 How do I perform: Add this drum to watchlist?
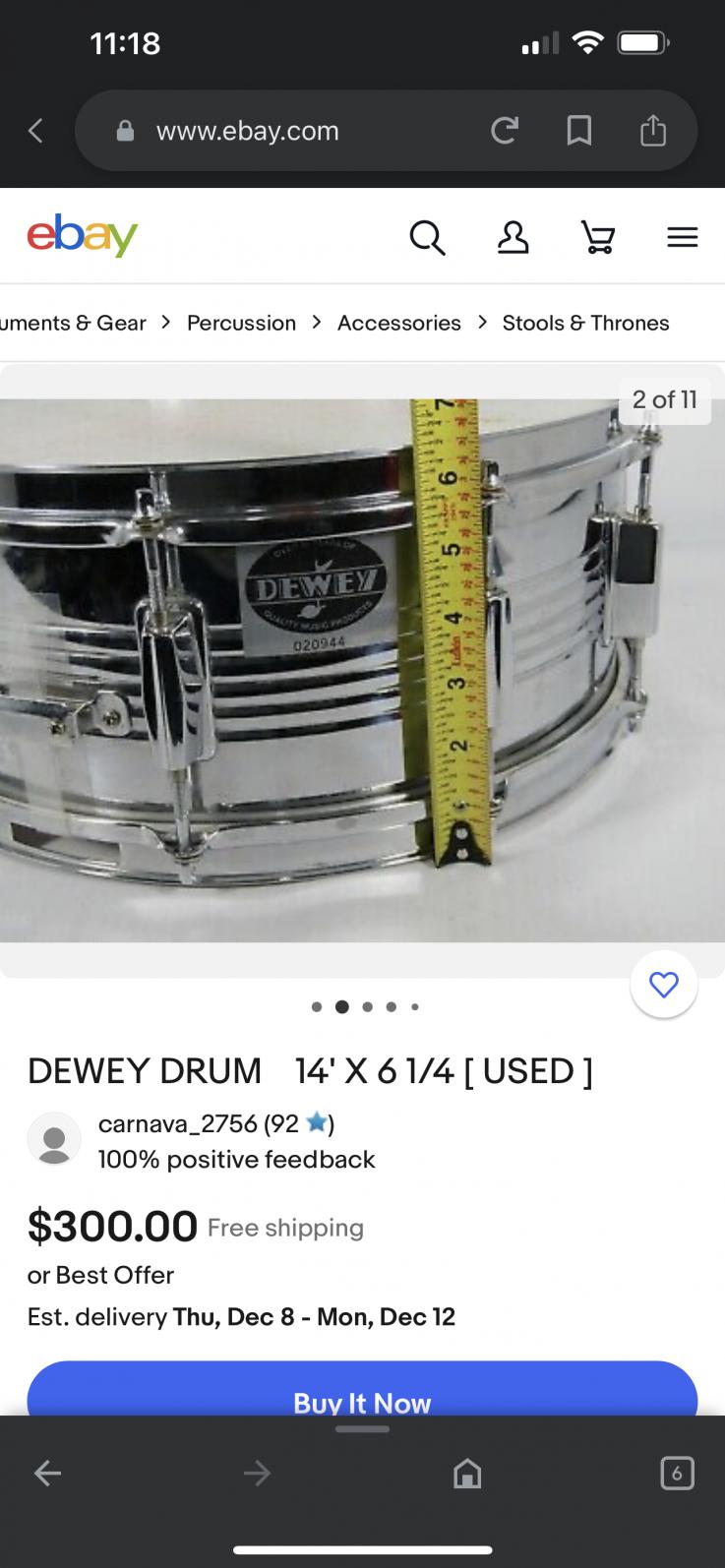pyautogui.click(x=664, y=985)
